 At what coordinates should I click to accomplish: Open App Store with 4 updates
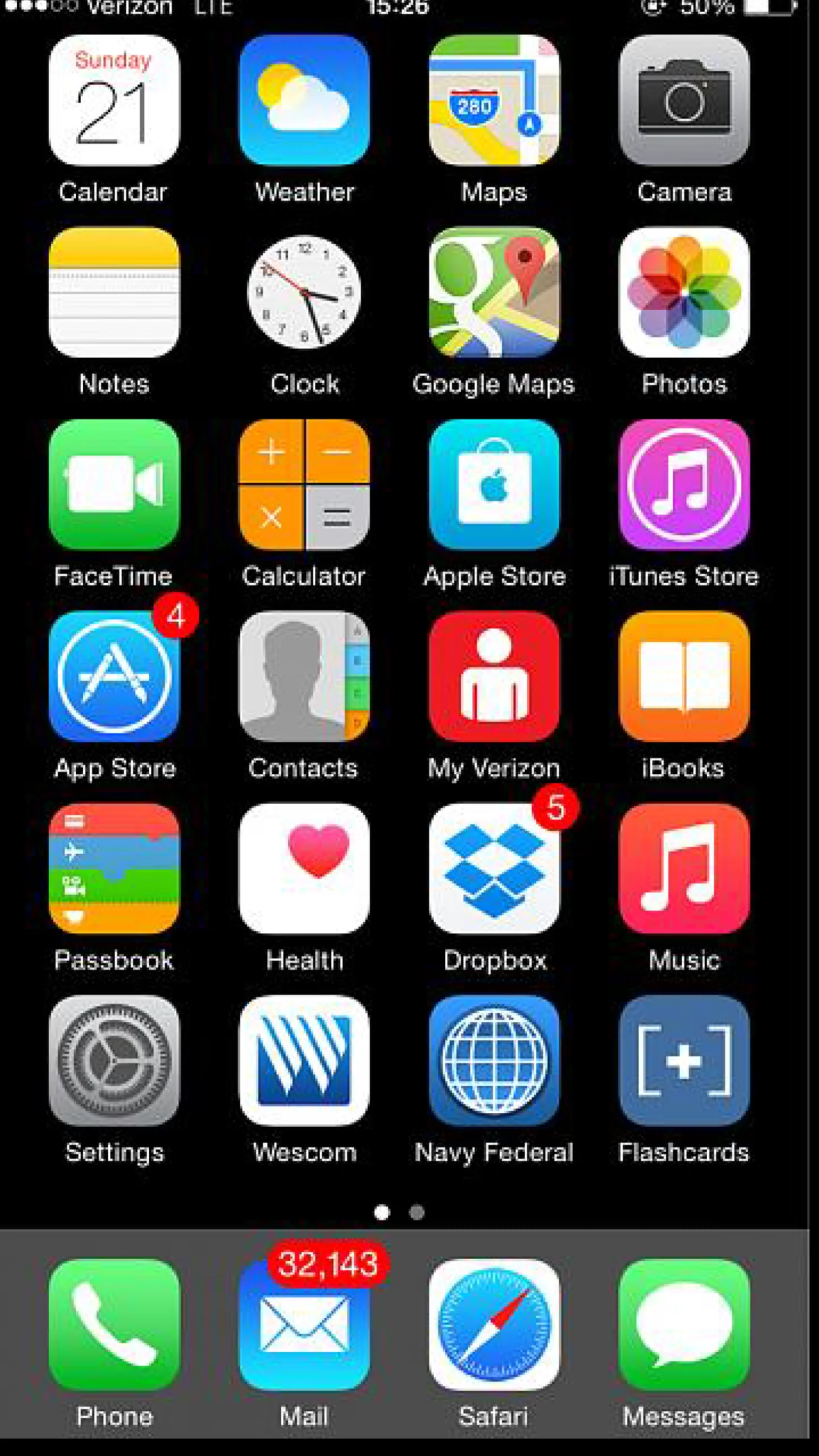(x=114, y=676)
